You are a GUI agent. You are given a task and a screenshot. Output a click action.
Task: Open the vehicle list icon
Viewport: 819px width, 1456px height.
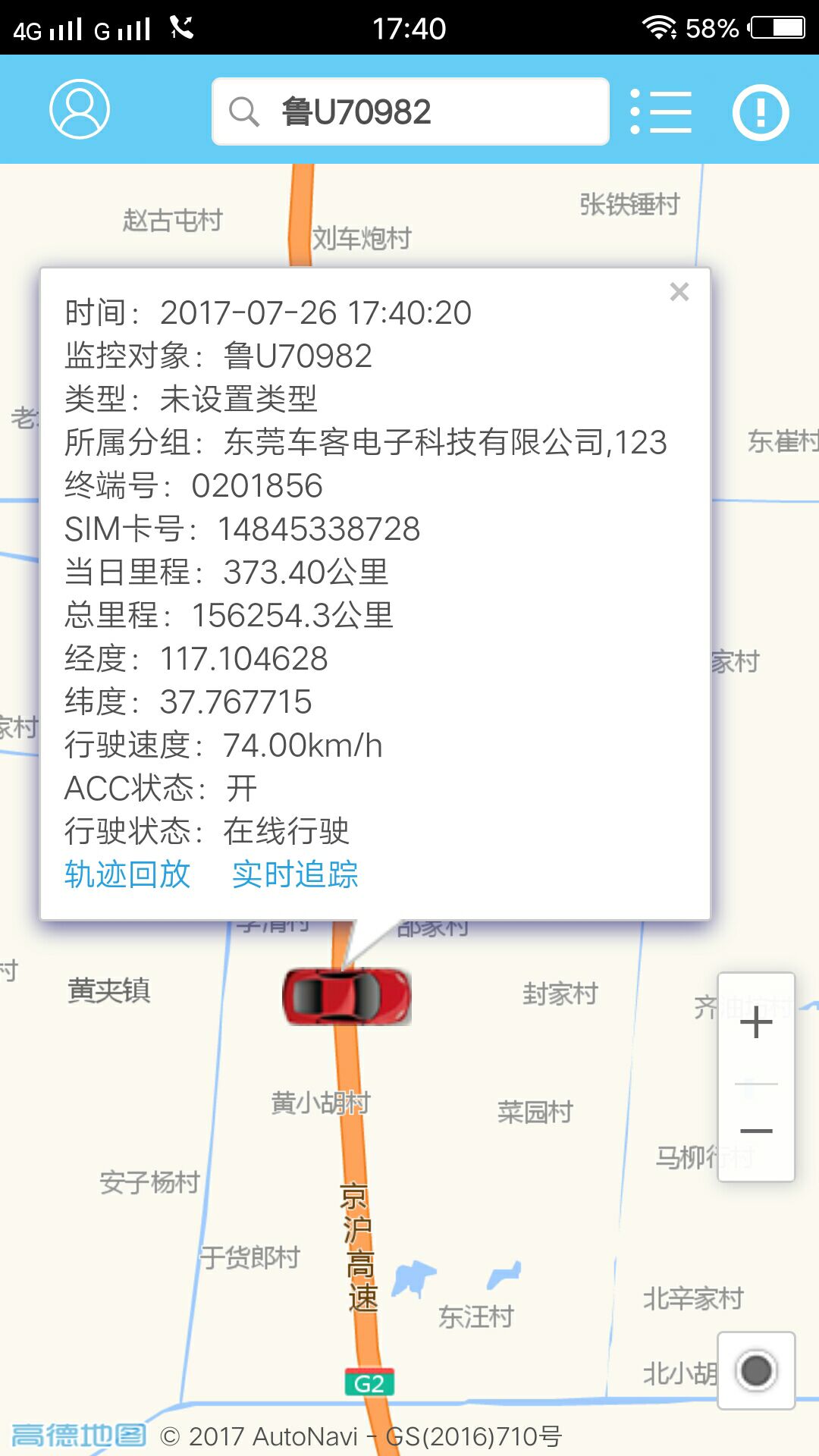(661, 112)
